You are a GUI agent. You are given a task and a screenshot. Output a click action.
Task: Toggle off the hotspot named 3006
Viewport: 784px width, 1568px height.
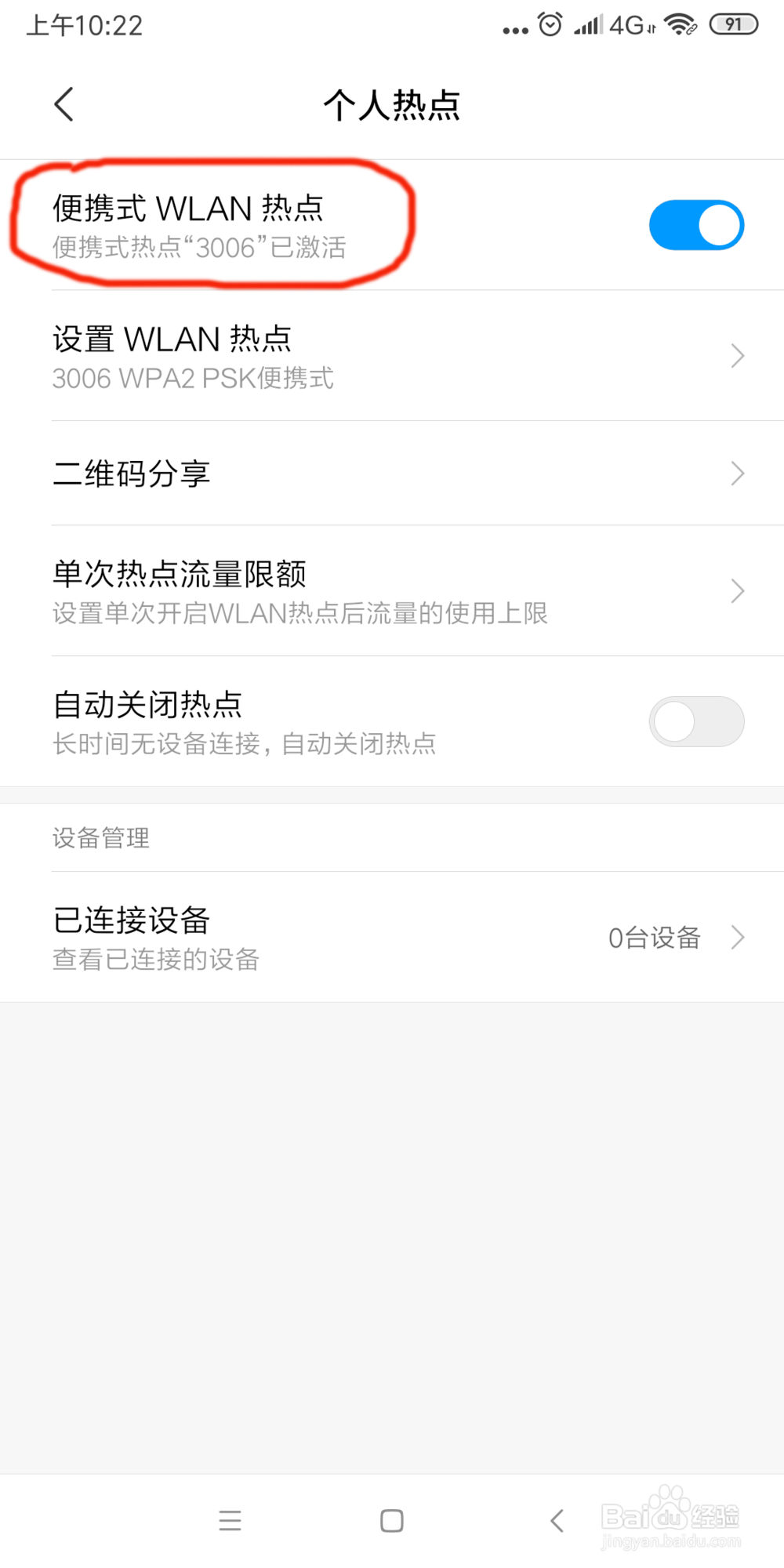click(696, 224)
